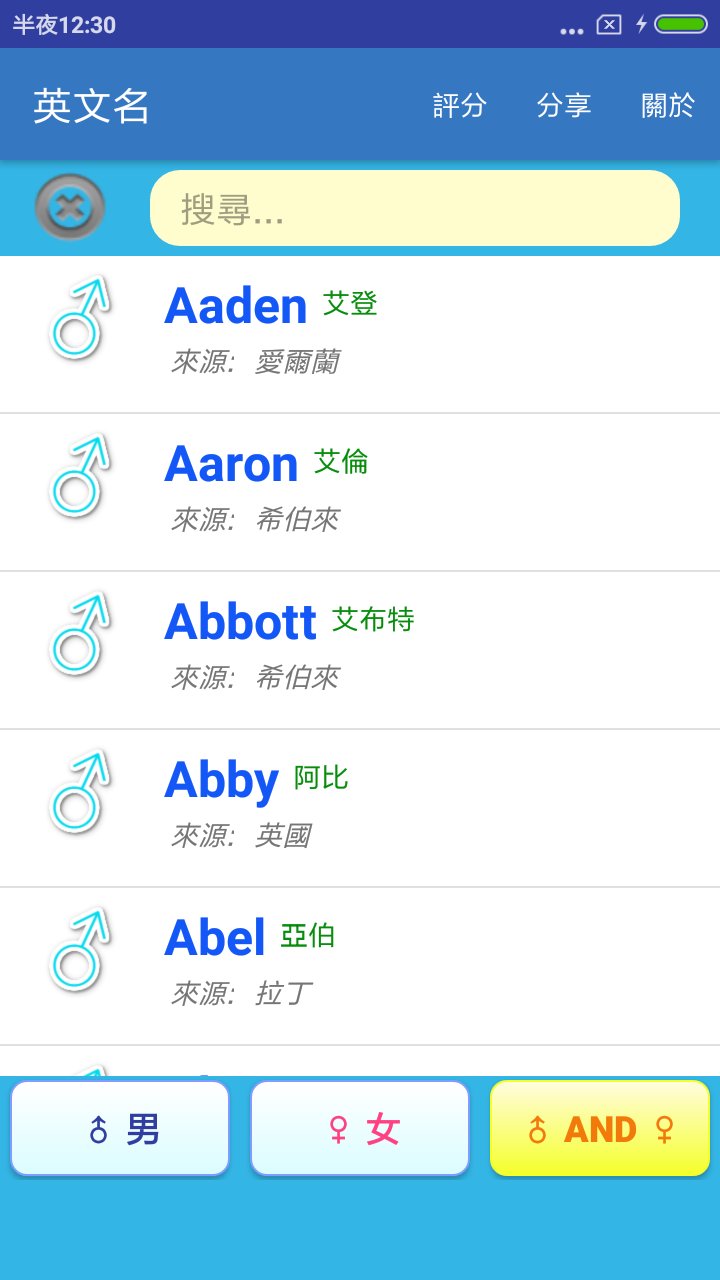
Task: Open the 評分 rating action
Action: coord(459,105)
